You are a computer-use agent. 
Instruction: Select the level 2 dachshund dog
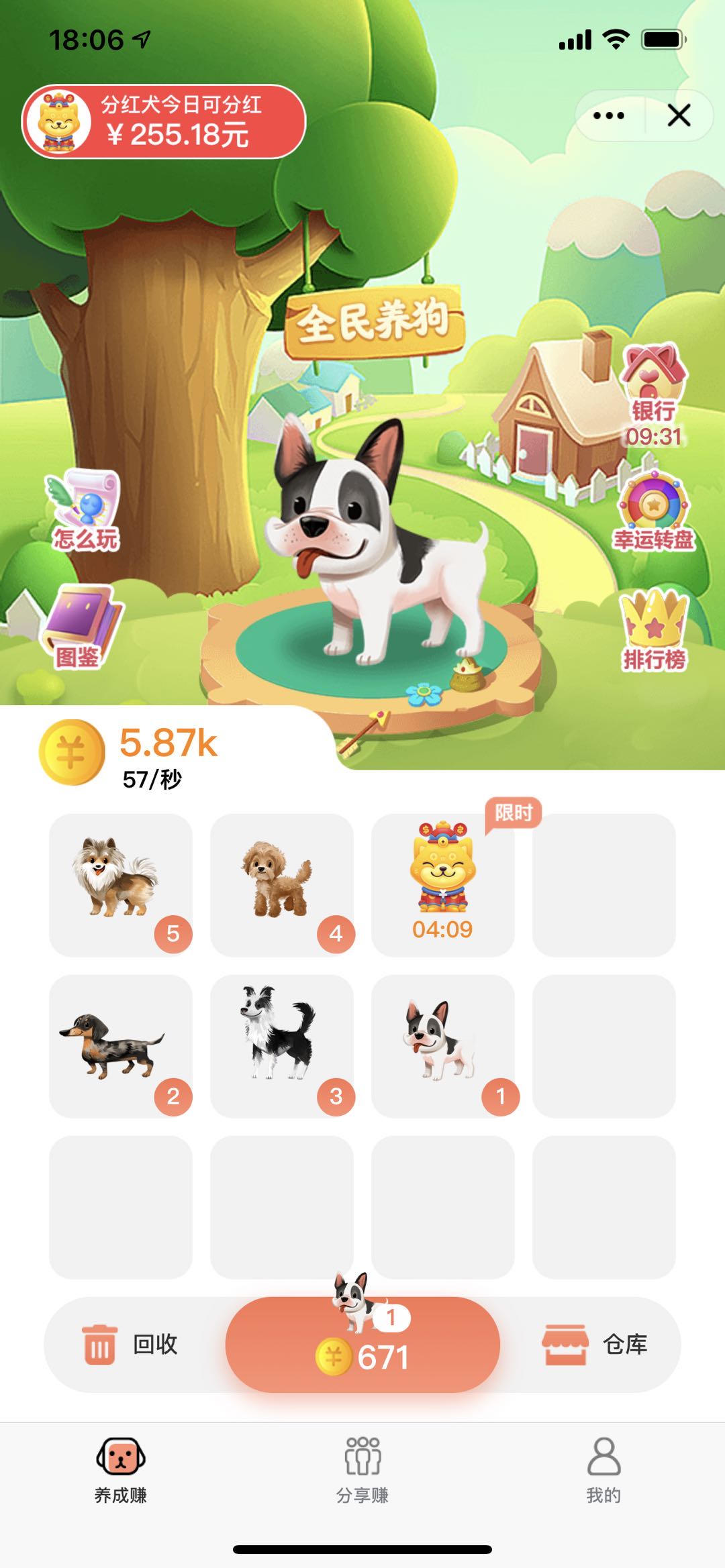[x=121, y=1045]
